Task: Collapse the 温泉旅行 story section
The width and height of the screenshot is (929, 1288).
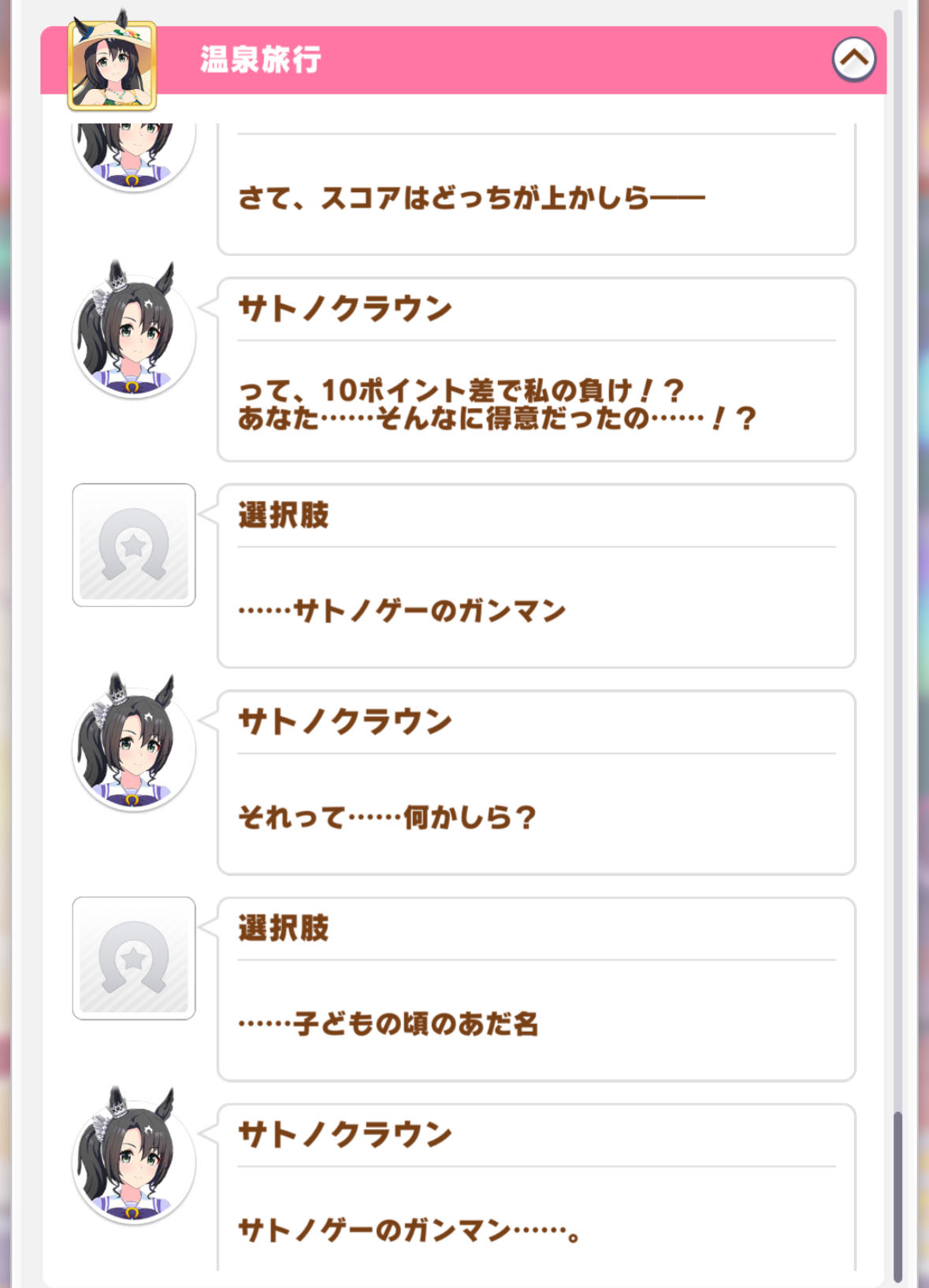Action: point(853,59)
